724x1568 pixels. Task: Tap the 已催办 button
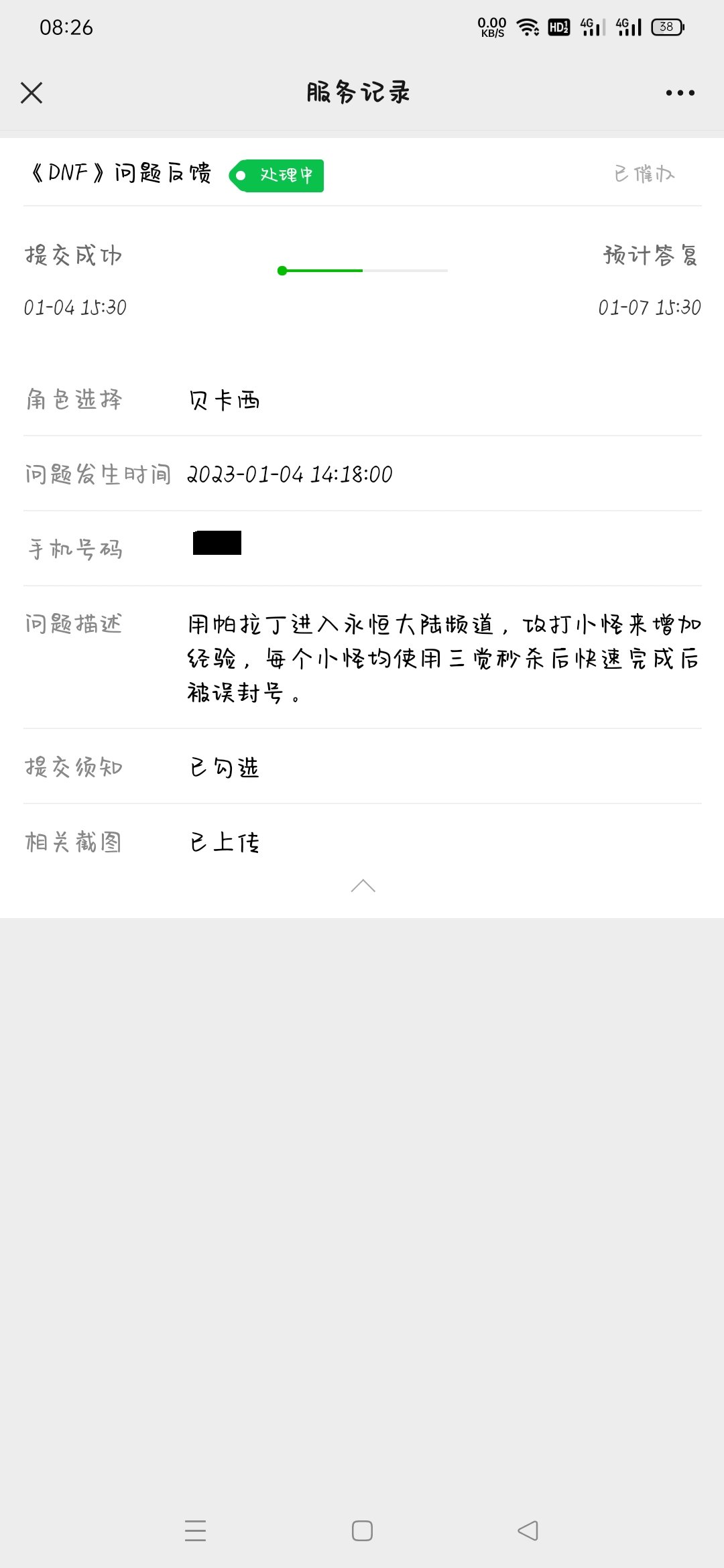click(x=644, y=174)
